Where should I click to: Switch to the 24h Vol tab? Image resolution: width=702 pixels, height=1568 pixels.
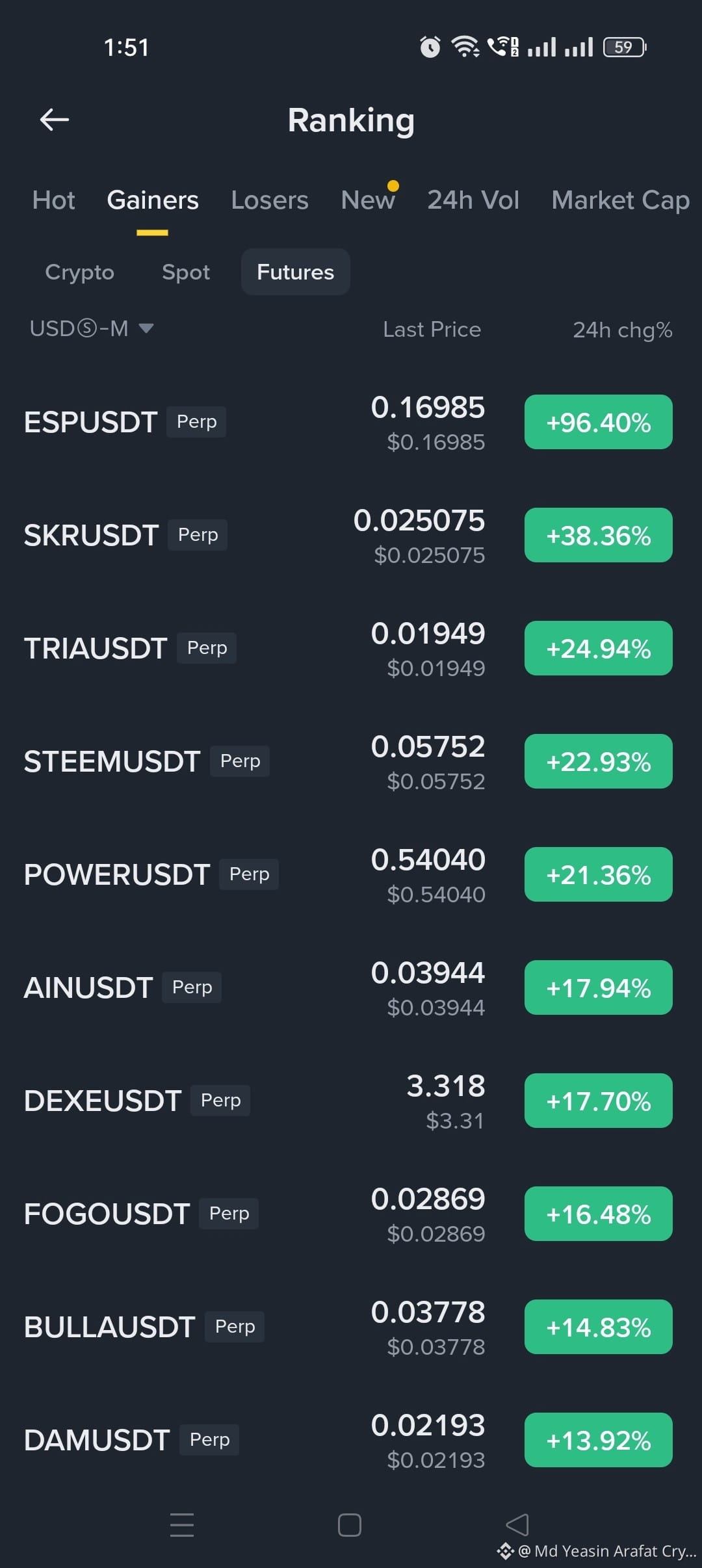click(473, 200)
